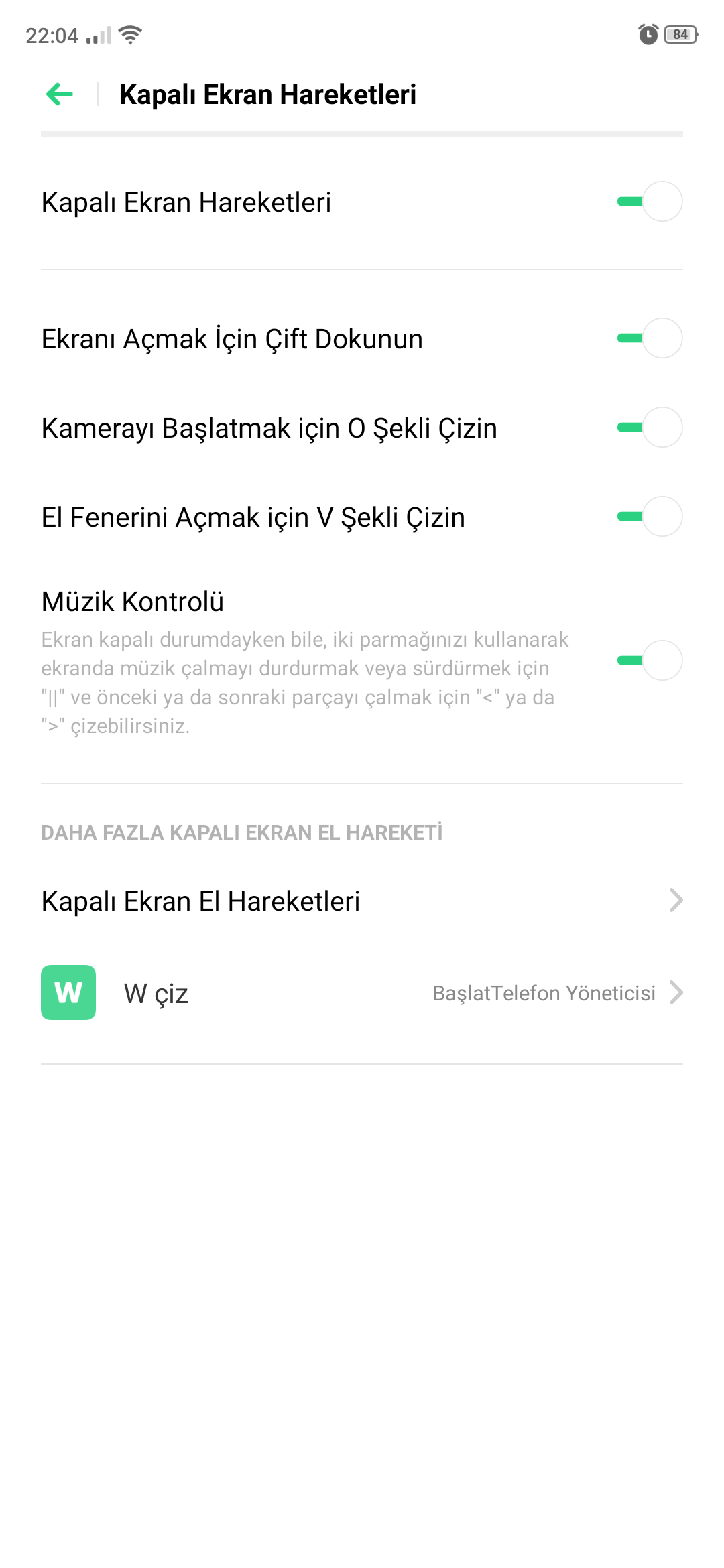Disable Ekranı Açmak İçin Çift Dokunun
This screenshot has height=1568, width=724.
(x=650, y=338)
